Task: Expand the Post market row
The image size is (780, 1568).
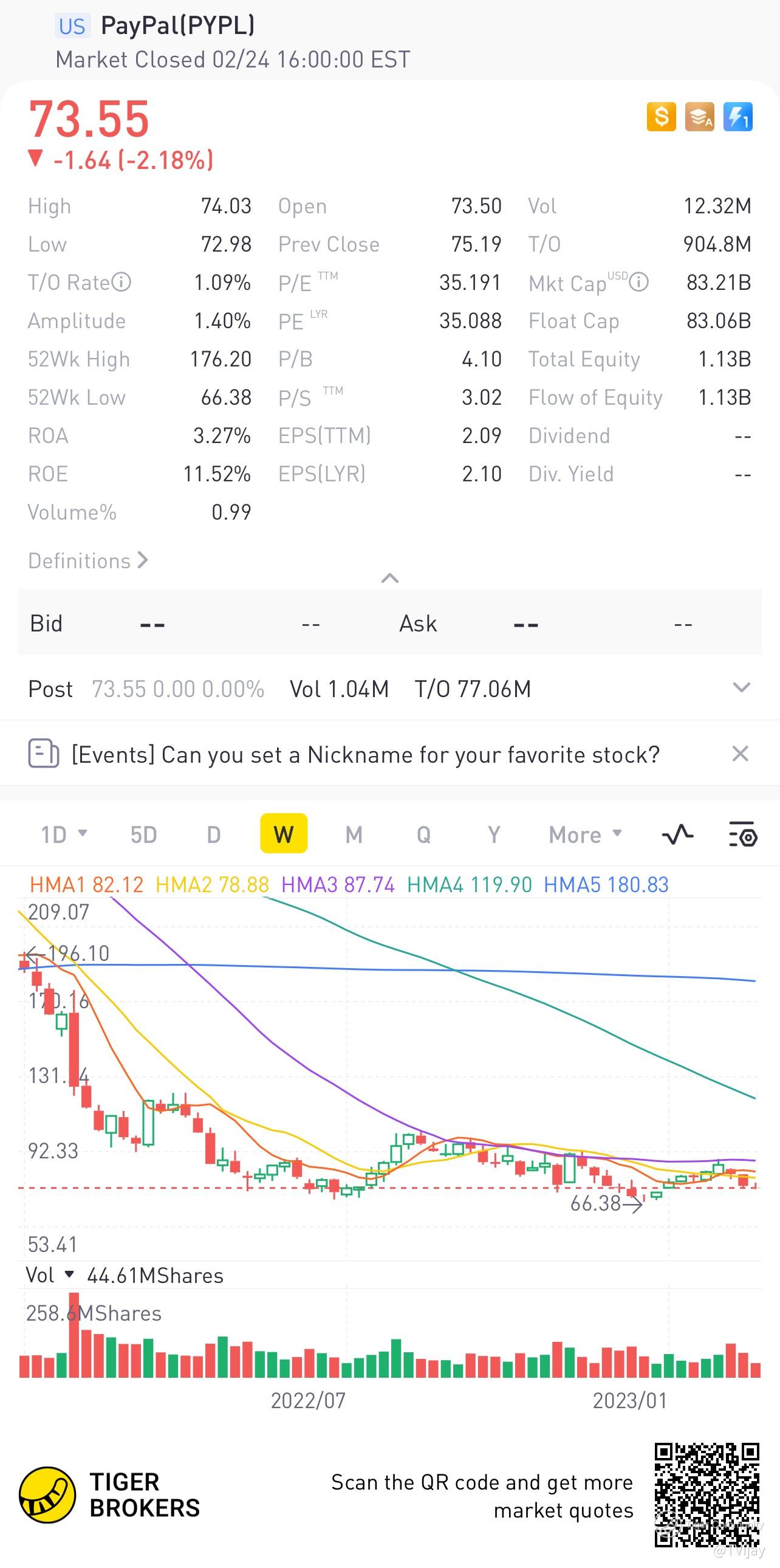Action: point(741,689)
